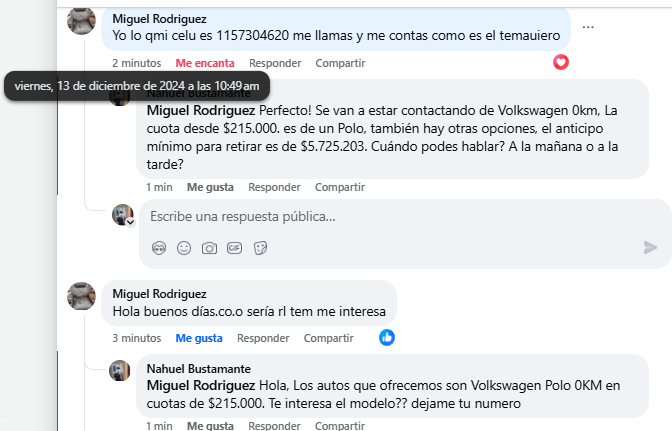Open Nahuel Bustamante's profile from bottom reply
Image resolution: width=672 pixels, height=431 pixels.
click(196, 369)
